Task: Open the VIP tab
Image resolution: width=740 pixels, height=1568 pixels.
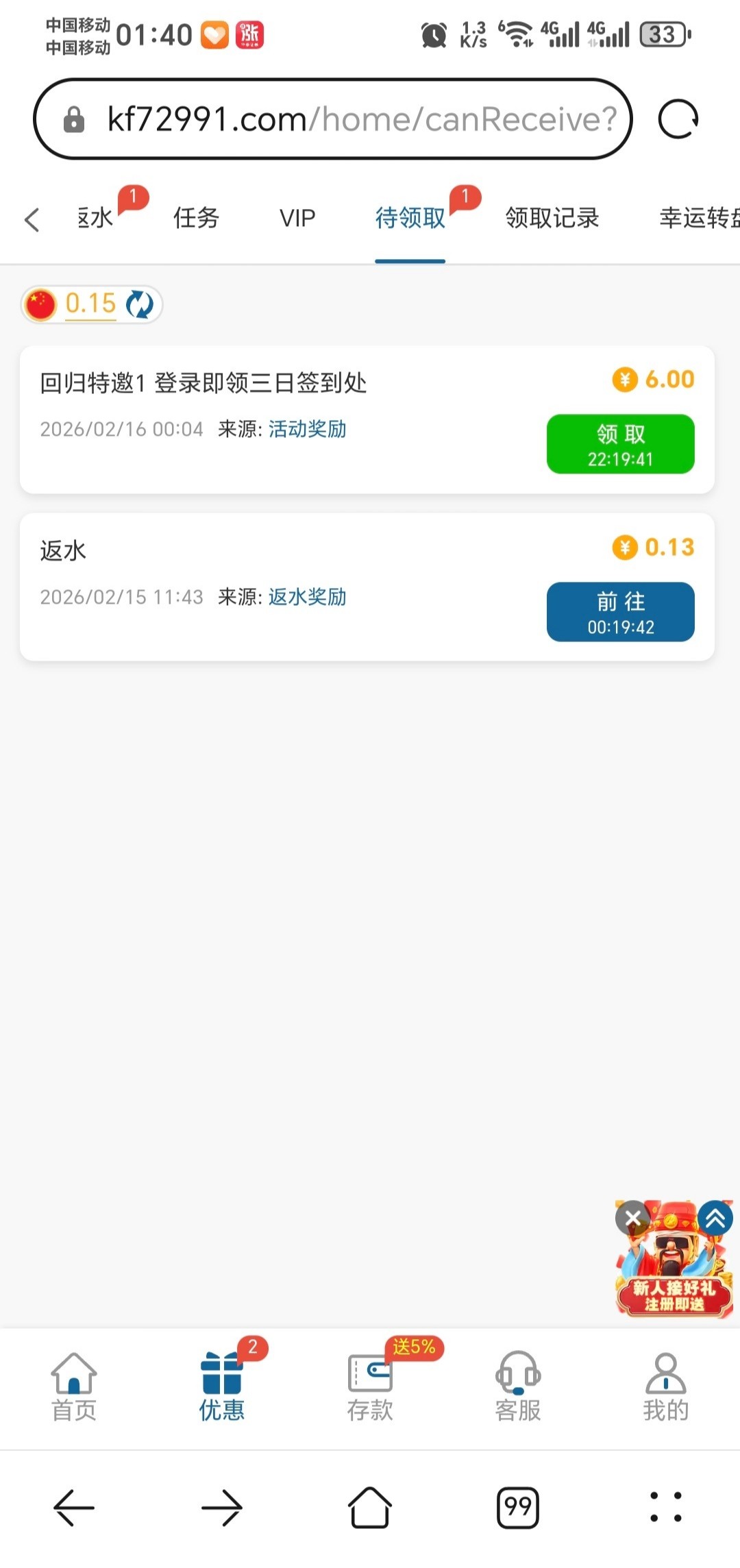Action: point(297,218)
